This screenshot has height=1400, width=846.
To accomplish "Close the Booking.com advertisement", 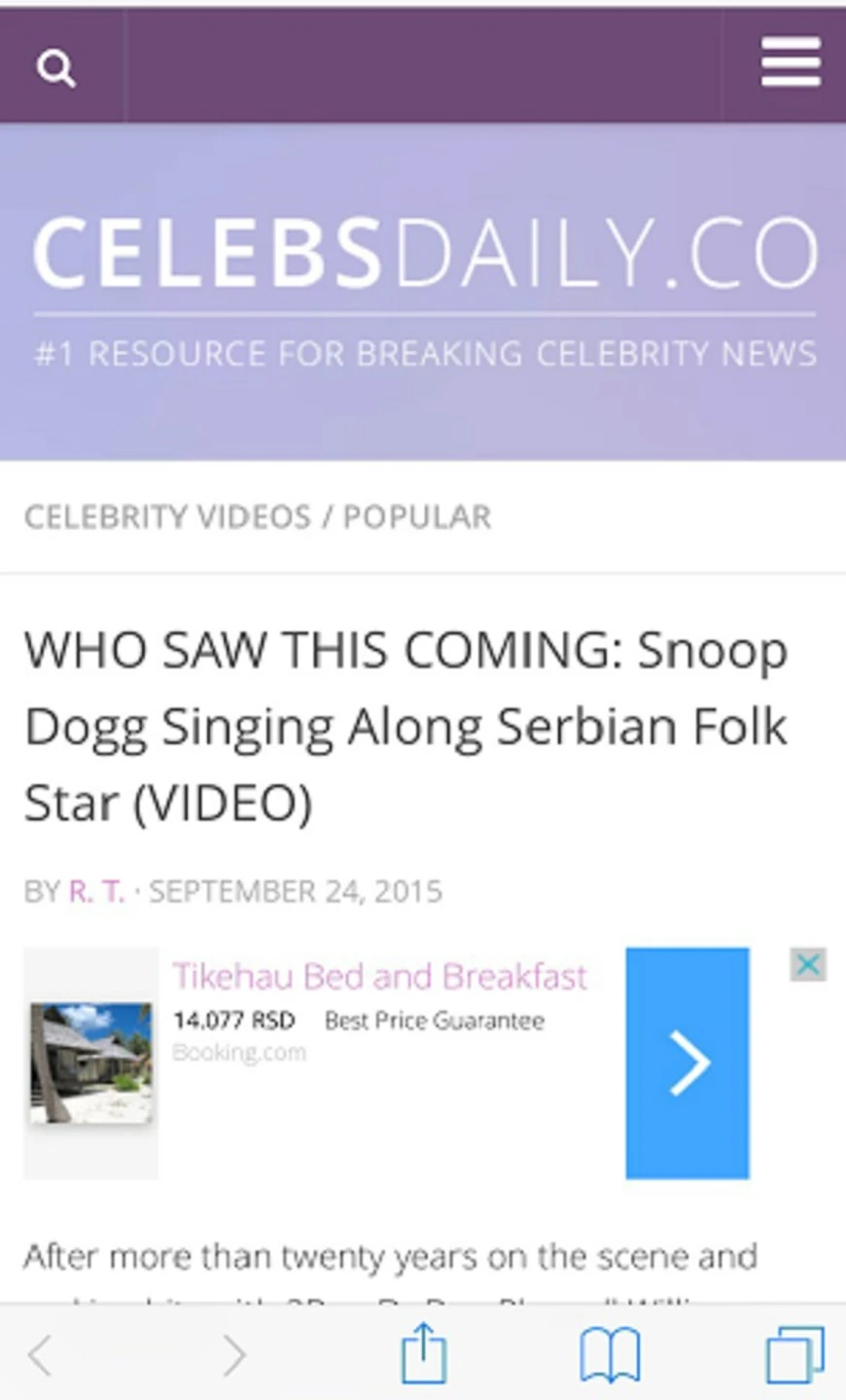I will click(808, 964).
